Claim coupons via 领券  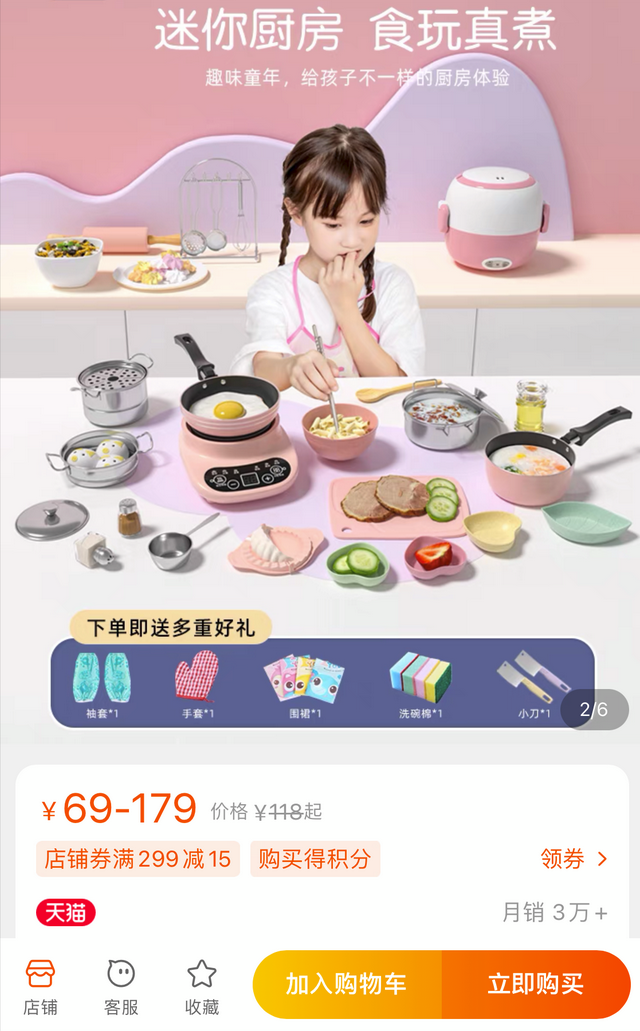click(574, 859)
